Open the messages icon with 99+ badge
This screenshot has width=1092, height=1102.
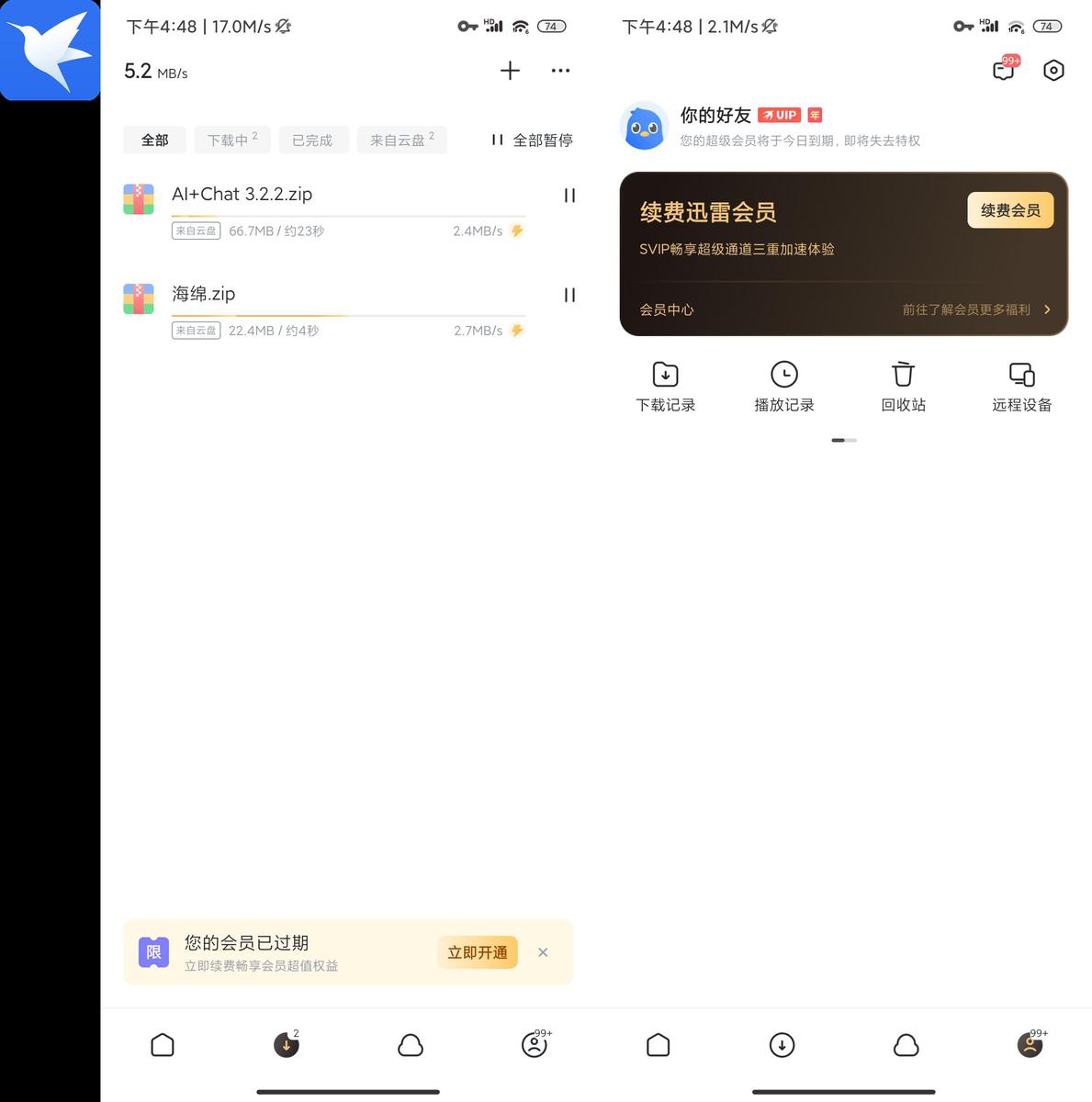click(1004, 71)
